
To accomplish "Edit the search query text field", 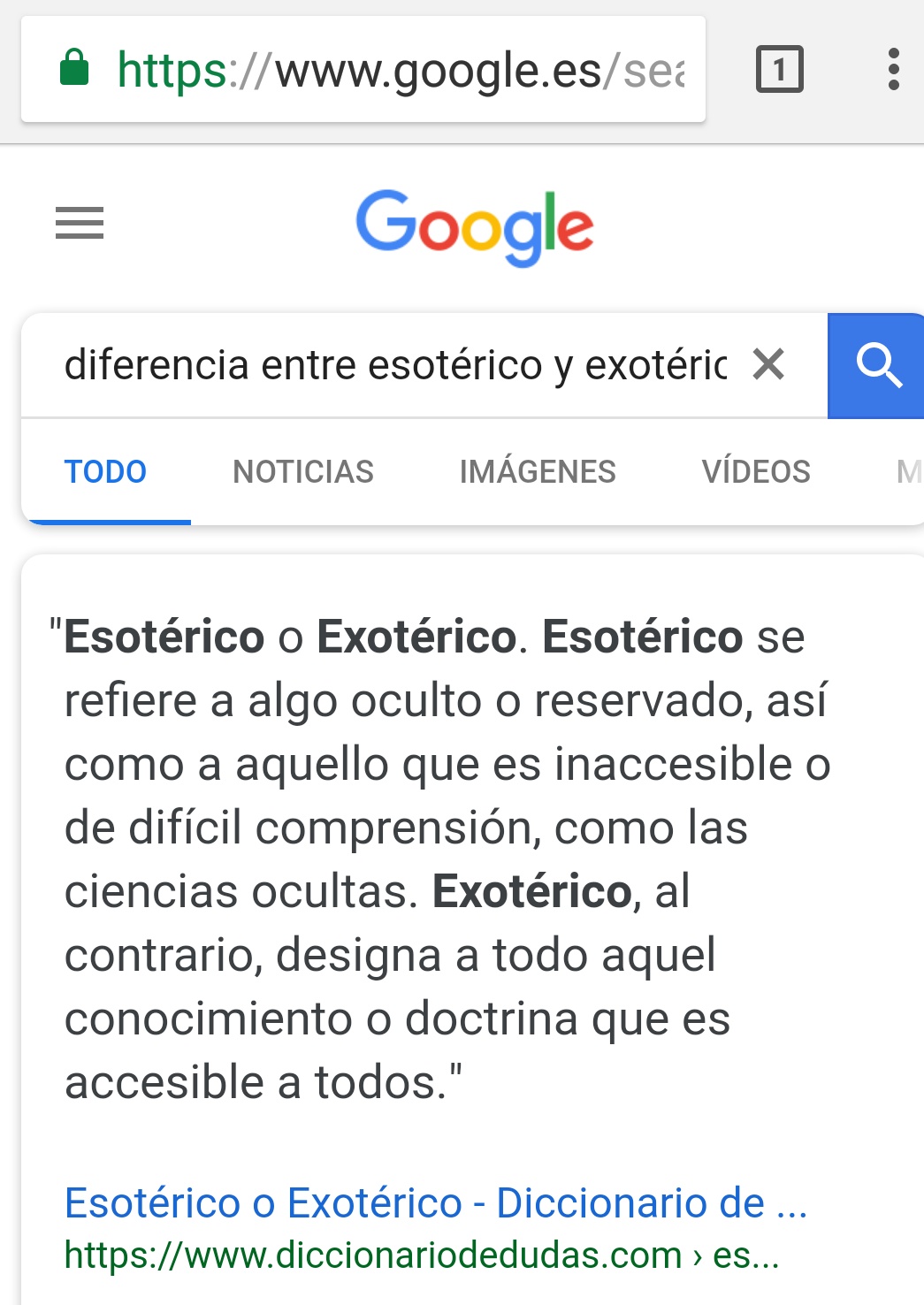I will [x=395, y=365].
